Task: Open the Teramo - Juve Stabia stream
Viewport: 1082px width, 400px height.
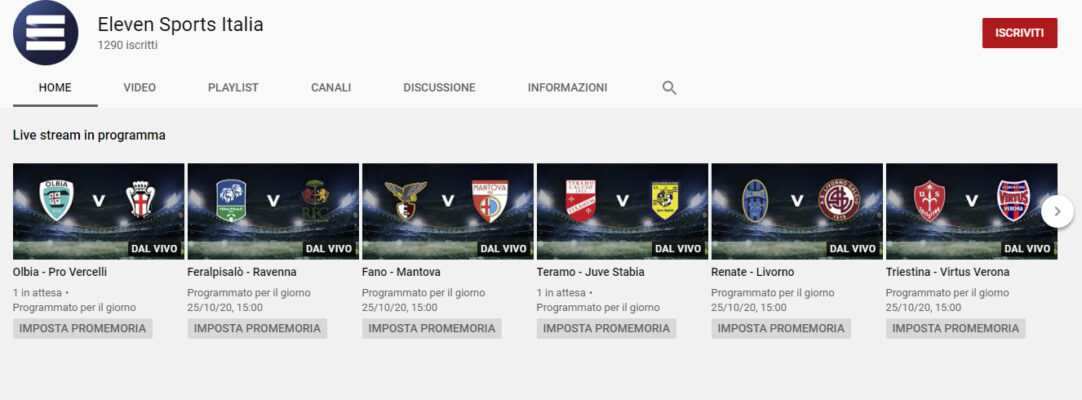Action: (x=622, y=211)
